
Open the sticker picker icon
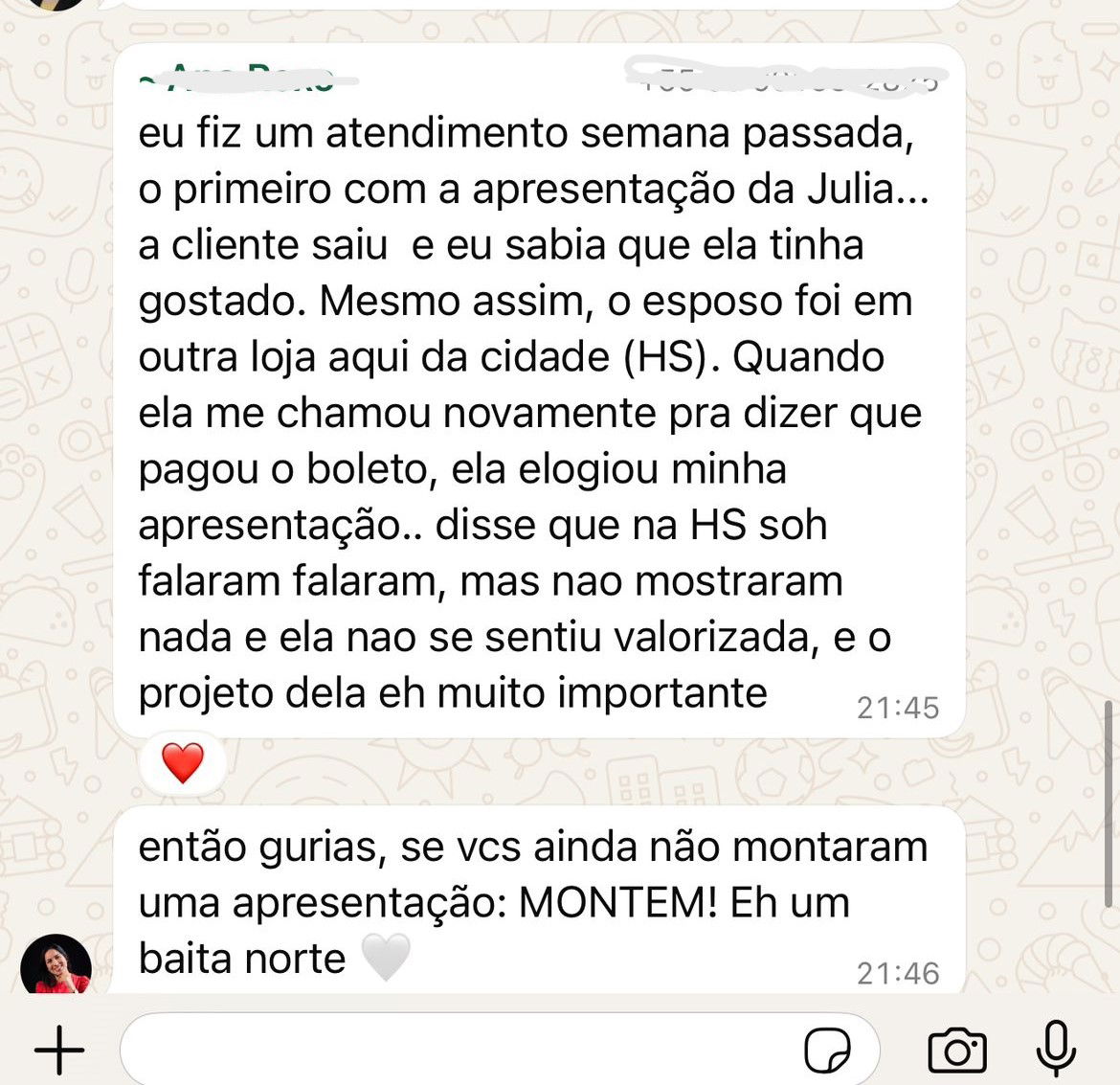click(x=827, y=1051)
